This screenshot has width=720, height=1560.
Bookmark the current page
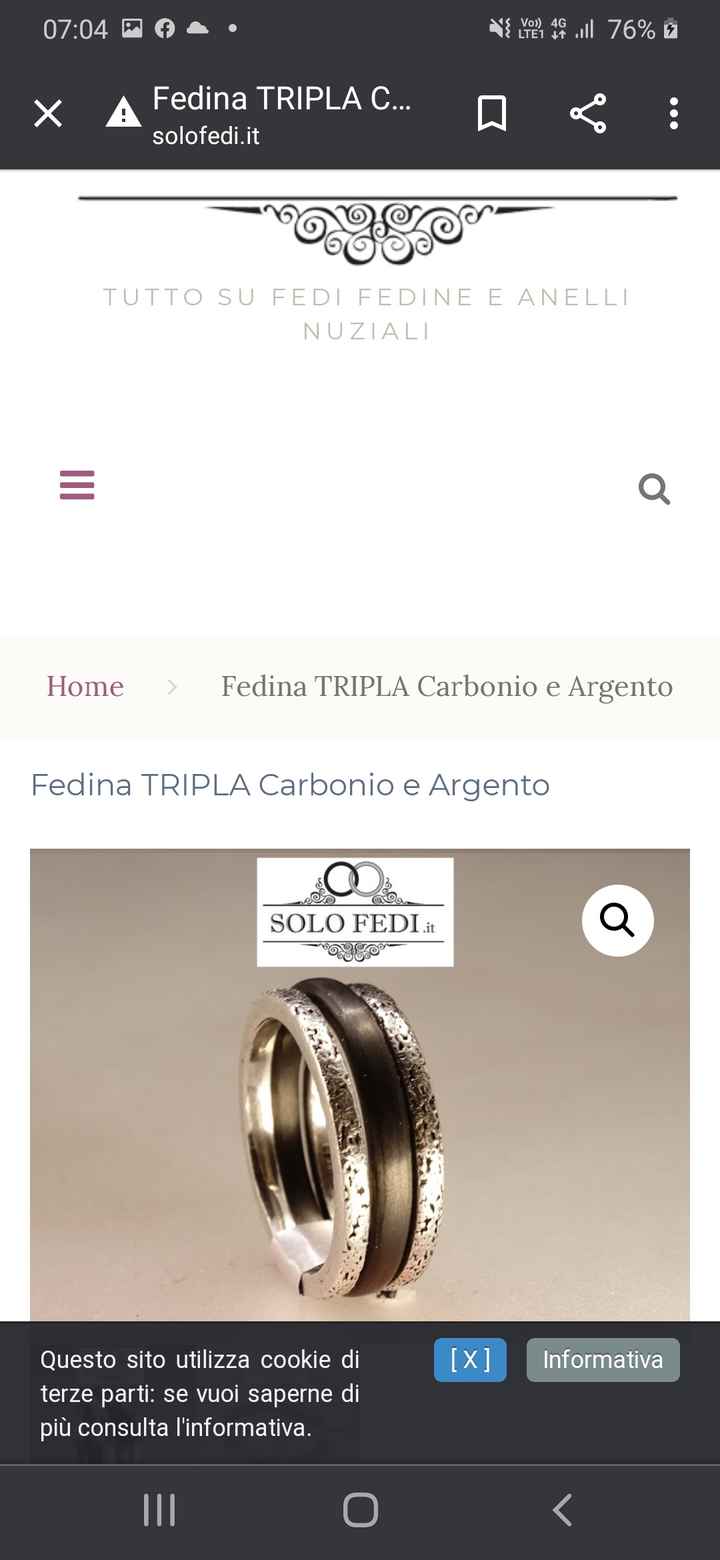(492, 113)
